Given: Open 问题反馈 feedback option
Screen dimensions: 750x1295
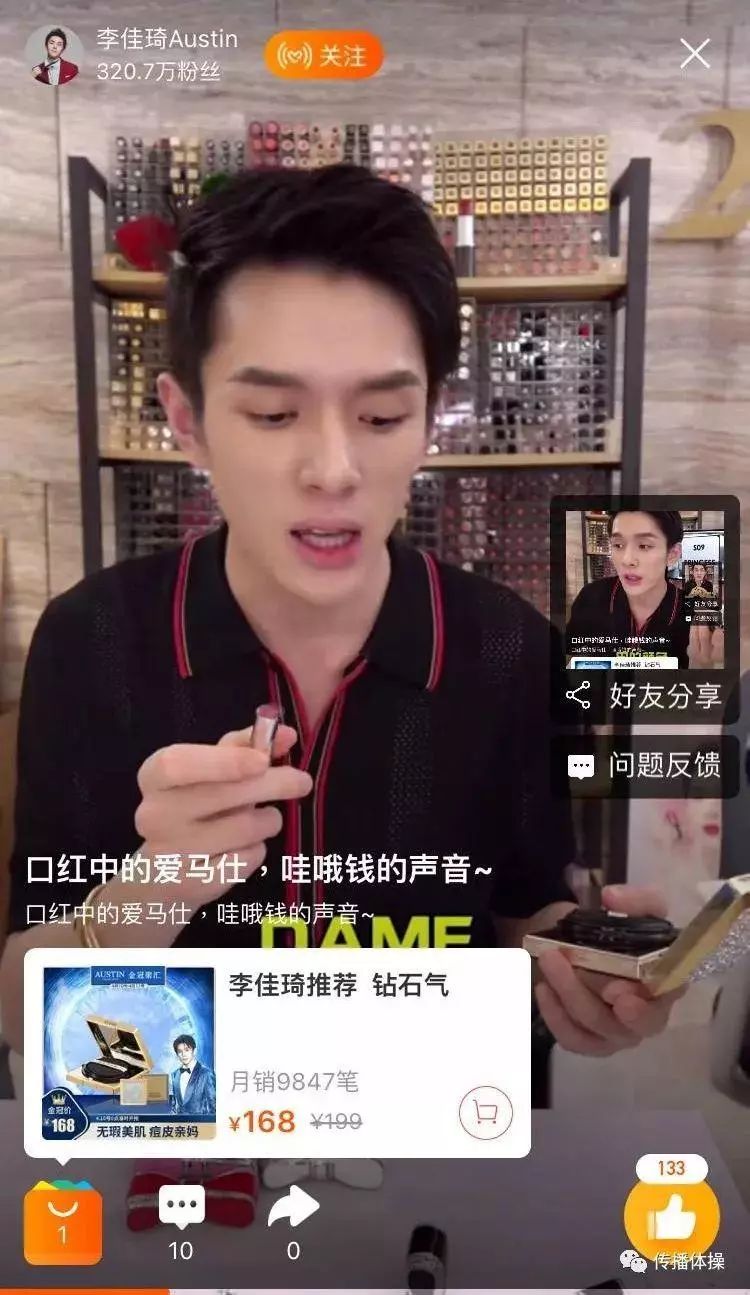Looking at the screenshot, I should point(645,766).
